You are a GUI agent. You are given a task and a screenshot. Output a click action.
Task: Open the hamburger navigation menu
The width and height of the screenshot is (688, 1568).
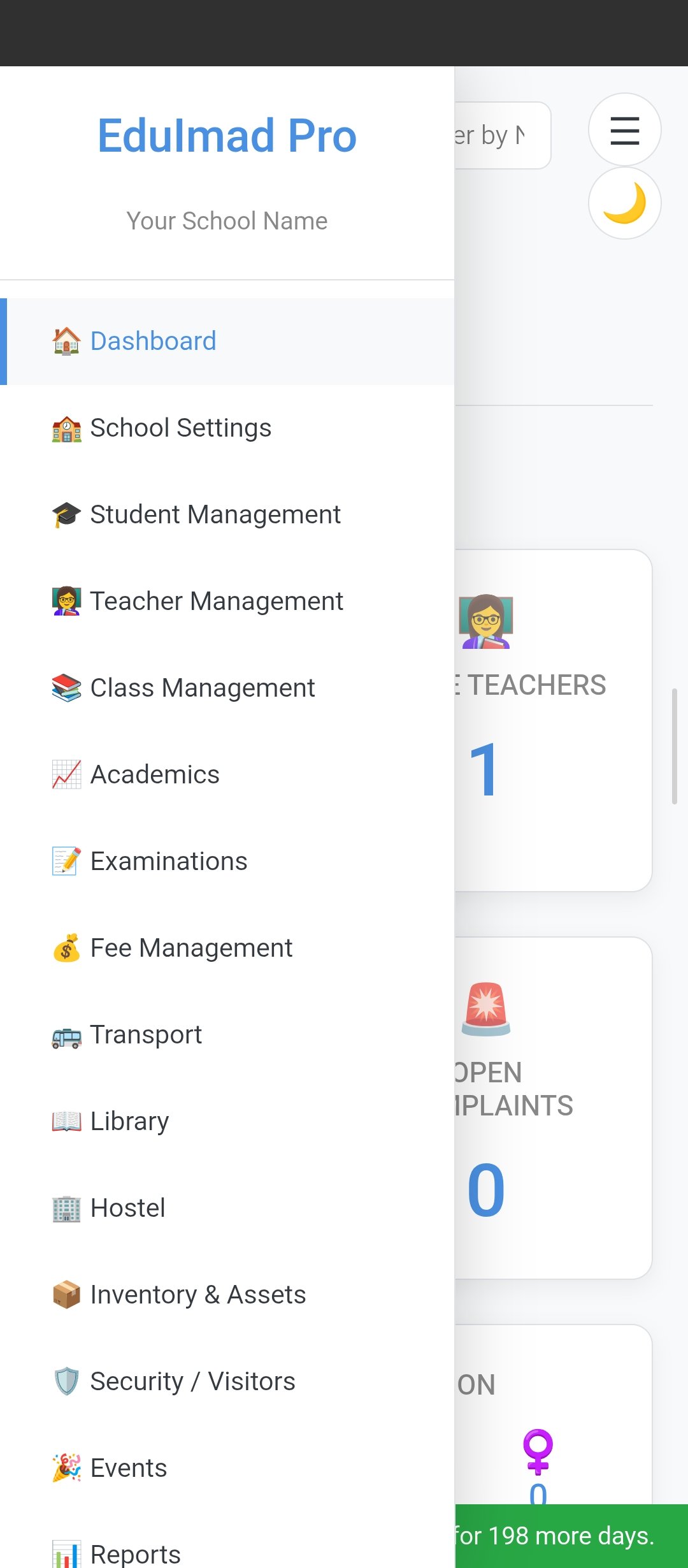(624, 130)
